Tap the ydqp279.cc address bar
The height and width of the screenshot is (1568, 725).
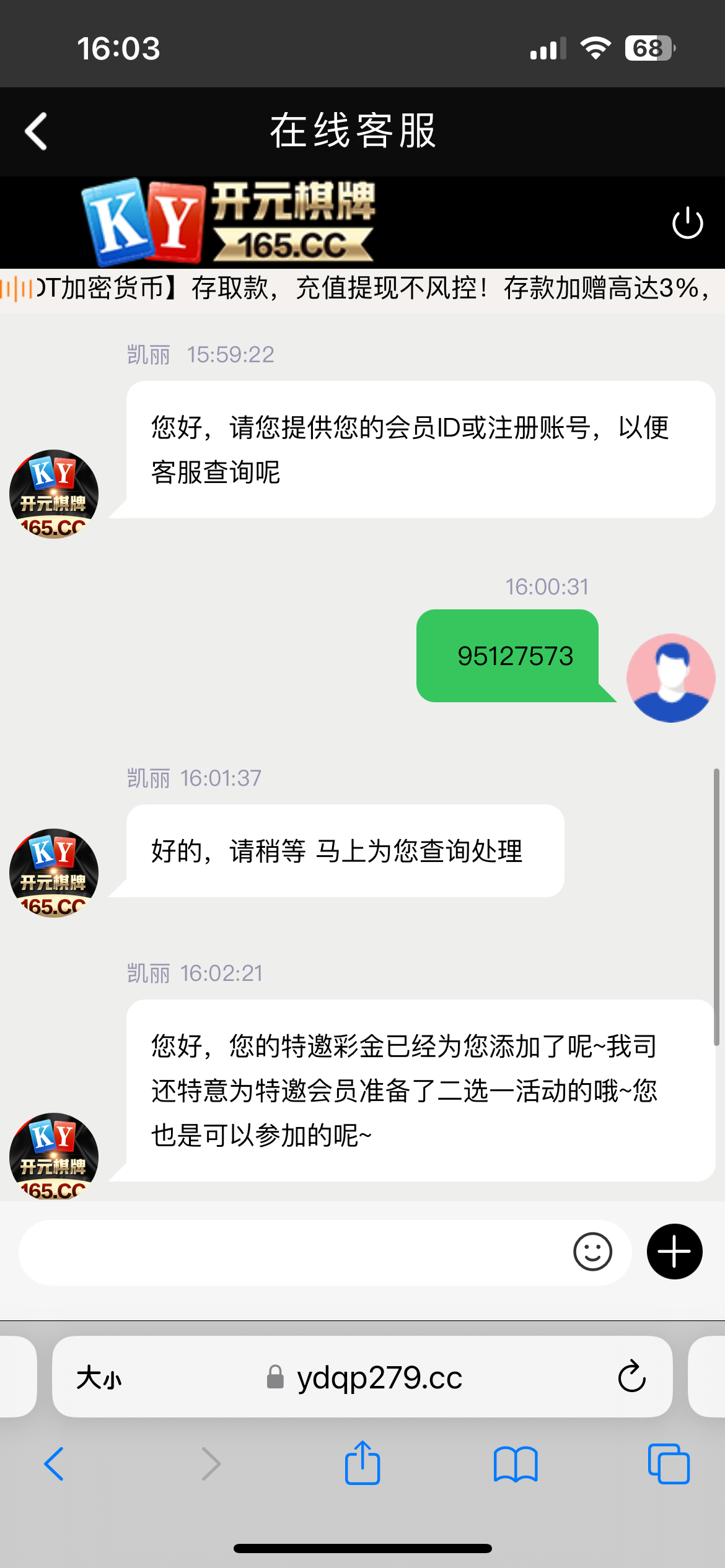point(379,1378)
